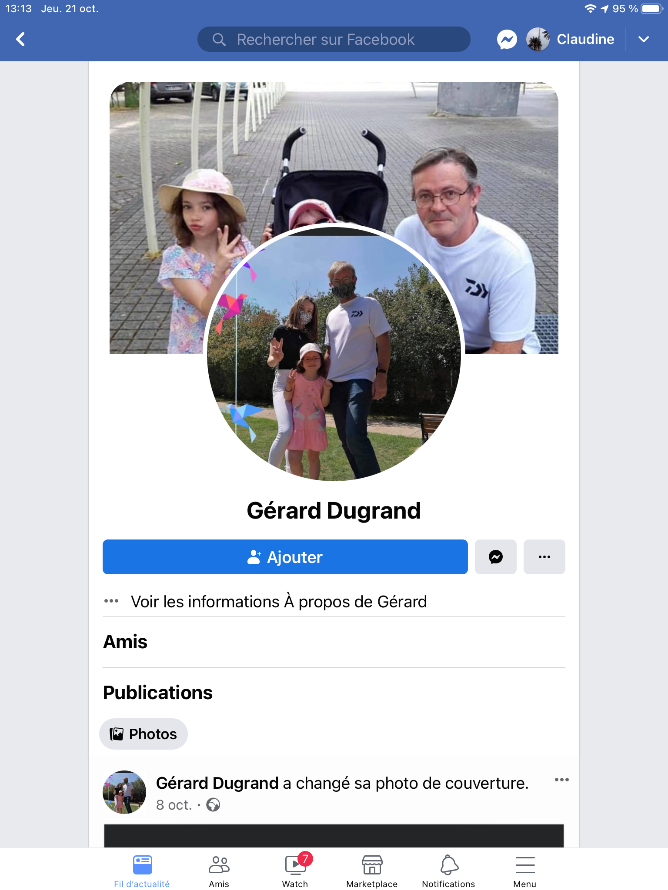Image resolution: width=668 pixels, height=890 pixels.
Task: Message Gérard via the Messenger button
Action: click(495, 557)
